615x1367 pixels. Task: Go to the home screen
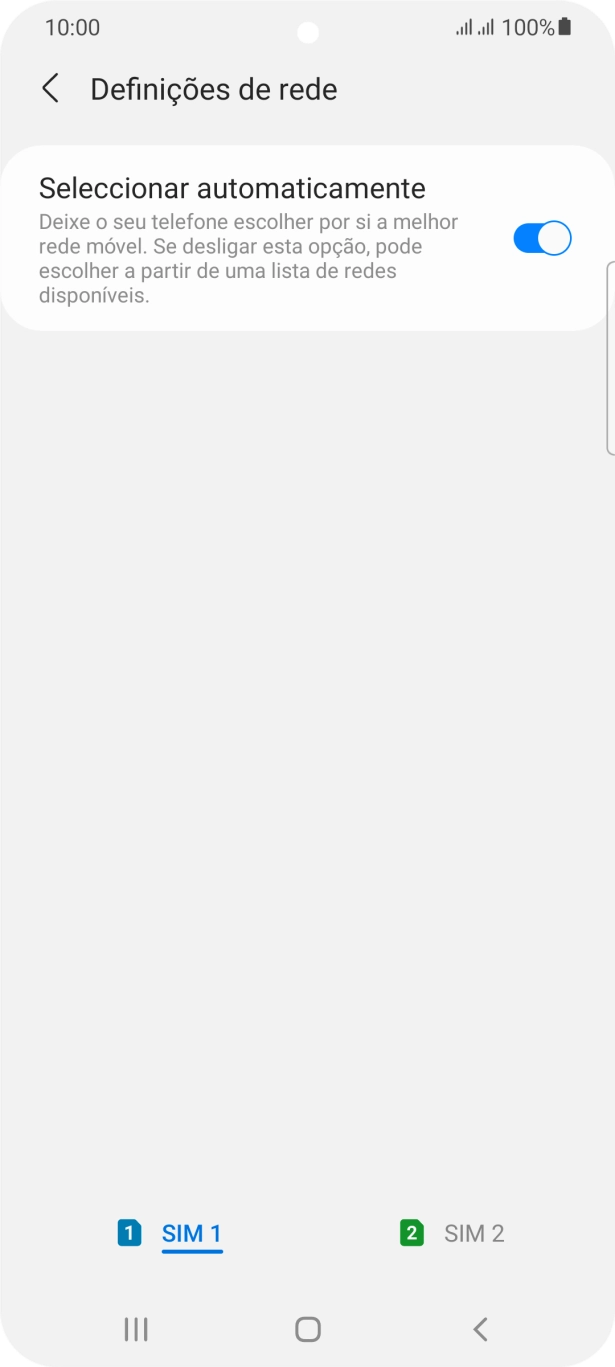tap(308, 1329)
